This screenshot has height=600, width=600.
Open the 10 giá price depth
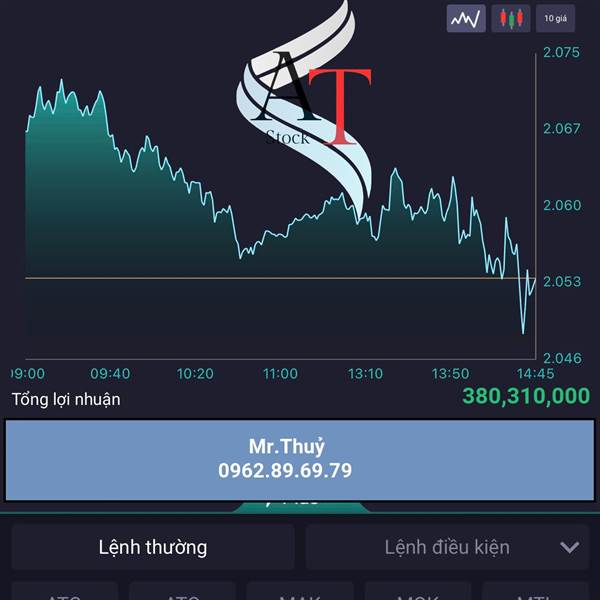point(555,18)
